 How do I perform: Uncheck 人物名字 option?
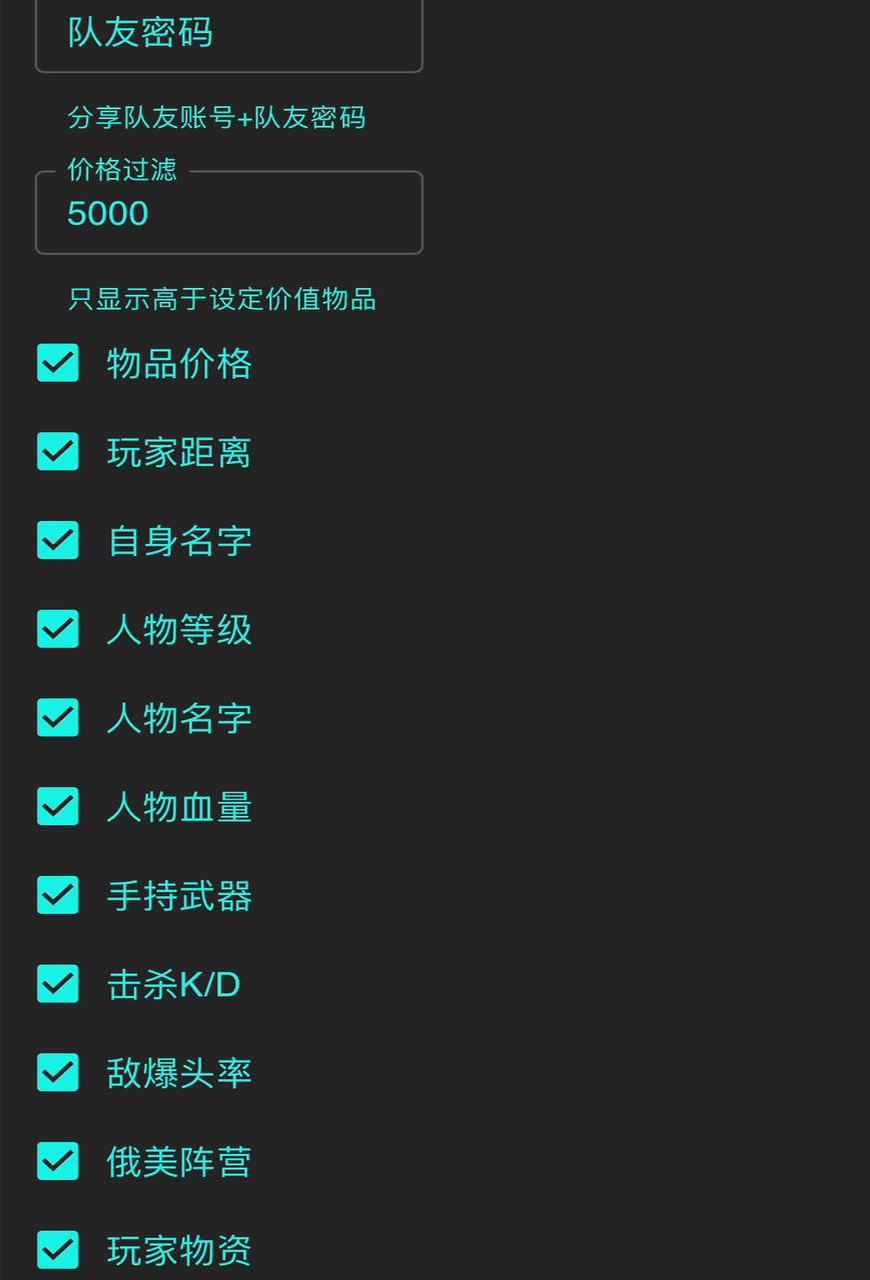point(58,718)
